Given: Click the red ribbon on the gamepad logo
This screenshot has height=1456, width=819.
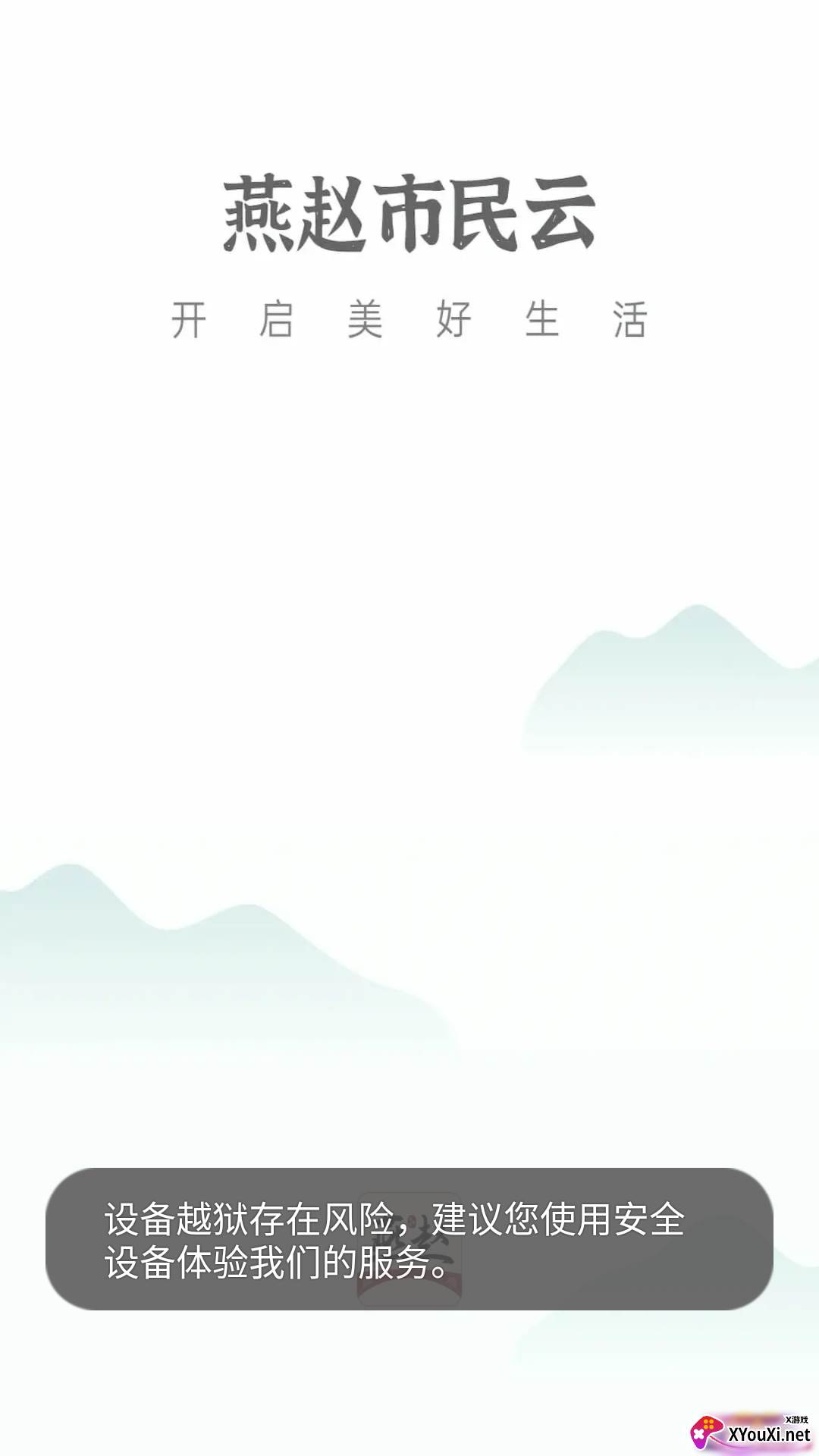Looking at the screenshot, I should [x=720, y=1441].
